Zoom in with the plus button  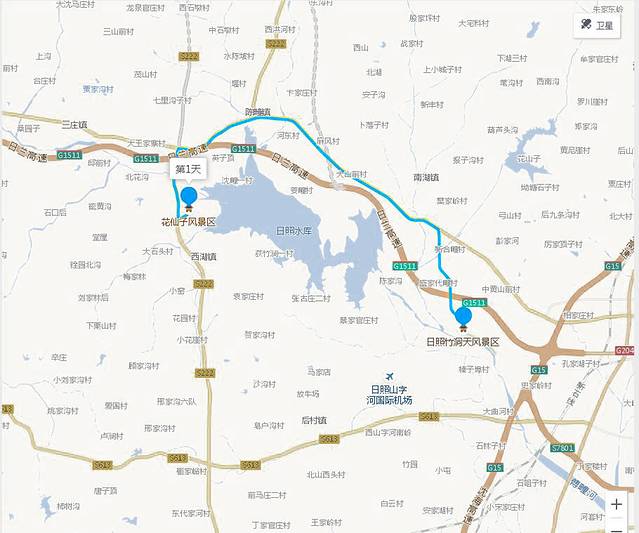[x=617, y=505]
